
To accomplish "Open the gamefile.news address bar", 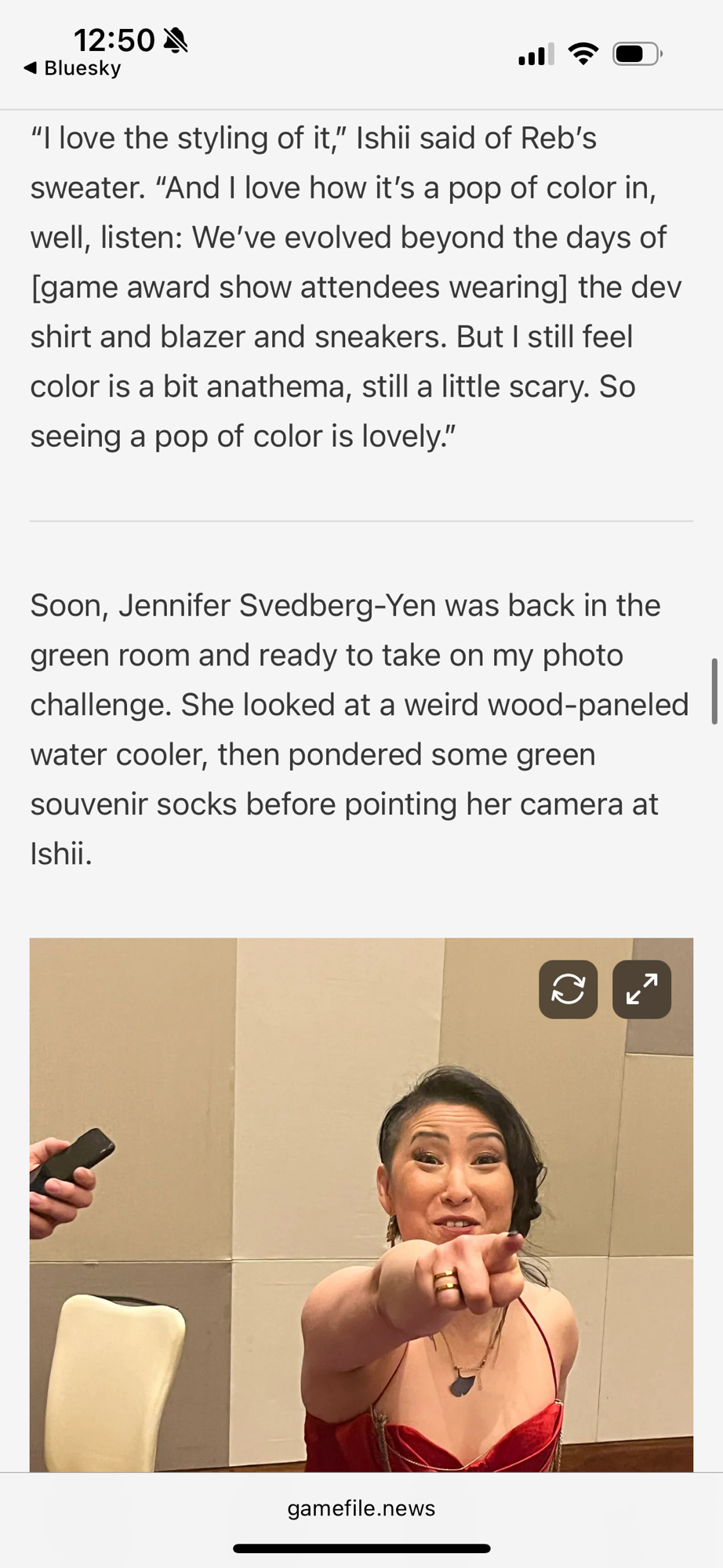I will pos(361,1508).
